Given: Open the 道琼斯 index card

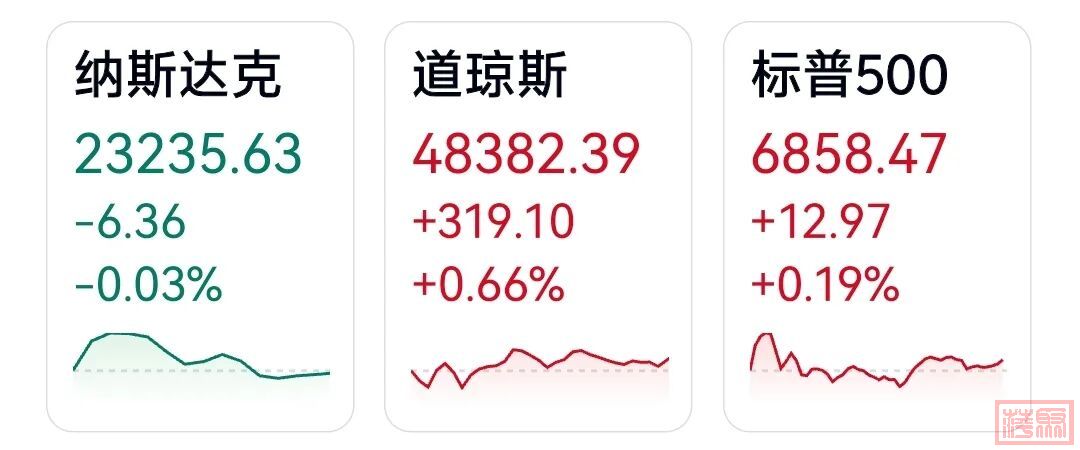Looking at the screenshot, I should tap(538, 227).
